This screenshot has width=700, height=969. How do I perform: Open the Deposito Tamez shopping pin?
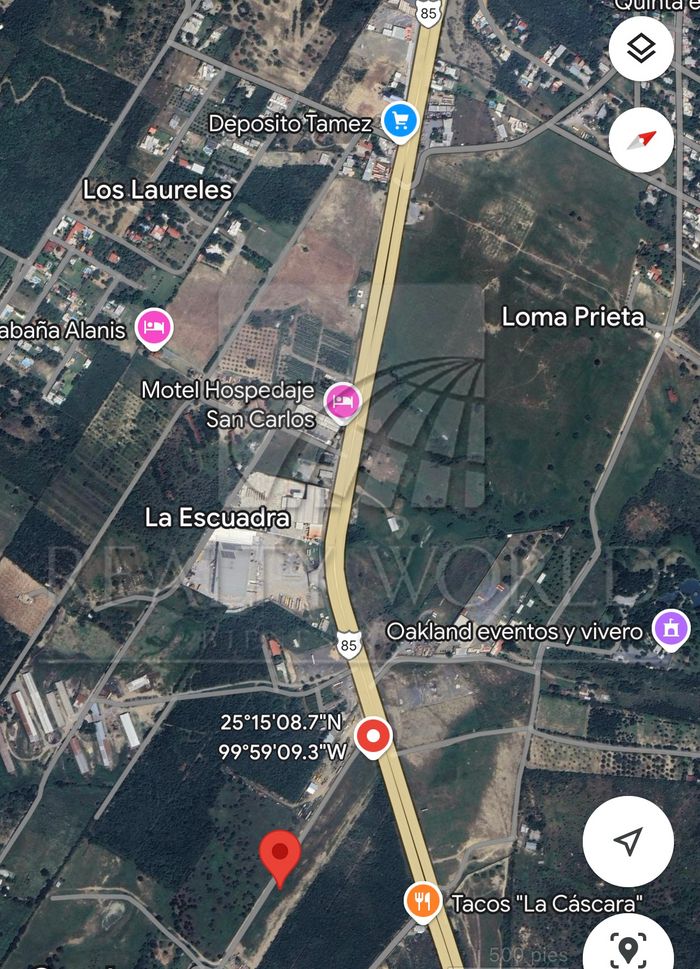click(x=401, y=123)
